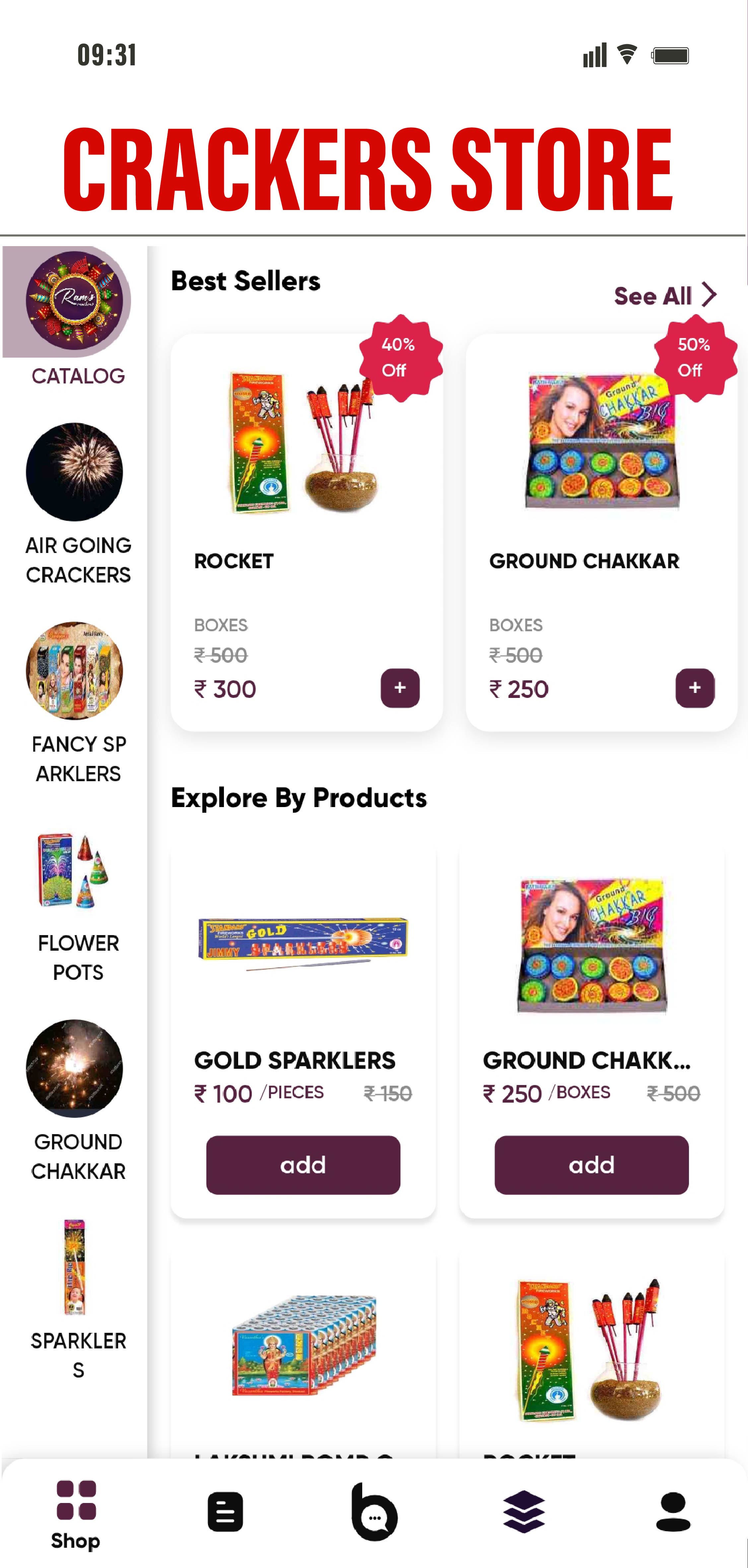Viewport: 748px width, 1568px height.
Task: Add Rocket best seller to cart
Action: (x=400, y=688)
